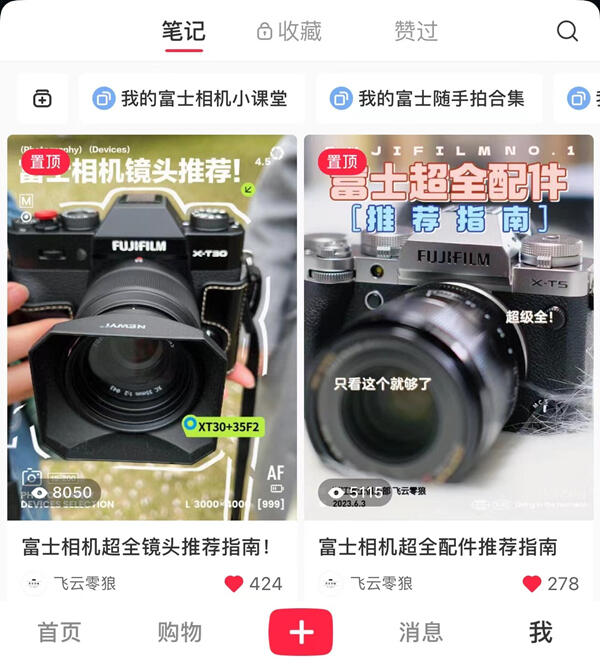
Task: Tap the red plus button to post
Action: click(x=301, y=632)
